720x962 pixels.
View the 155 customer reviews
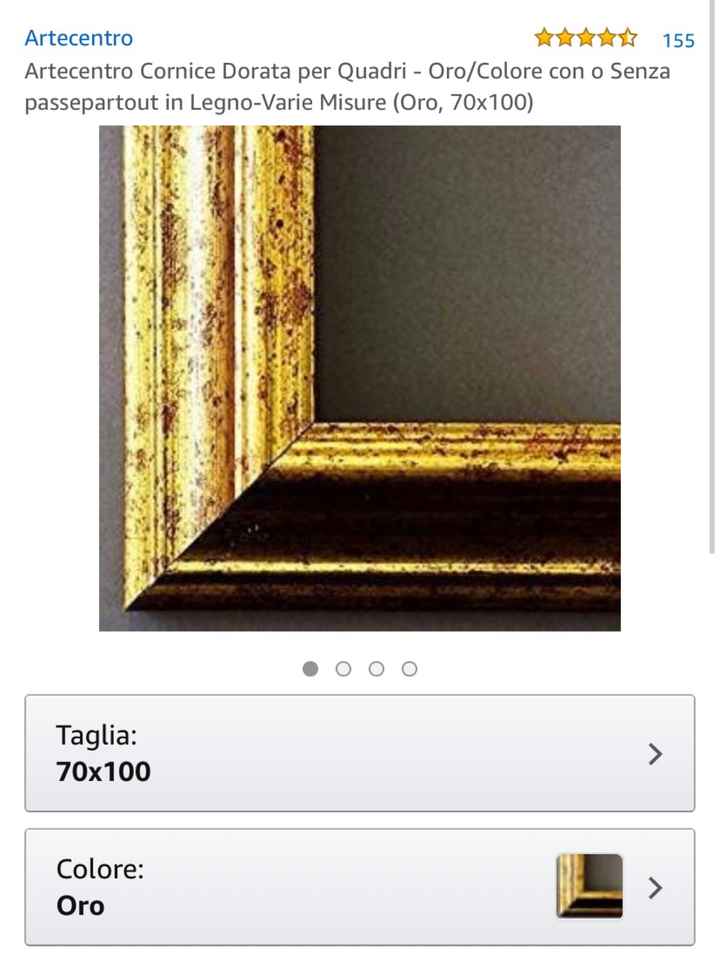pos(677,40)
